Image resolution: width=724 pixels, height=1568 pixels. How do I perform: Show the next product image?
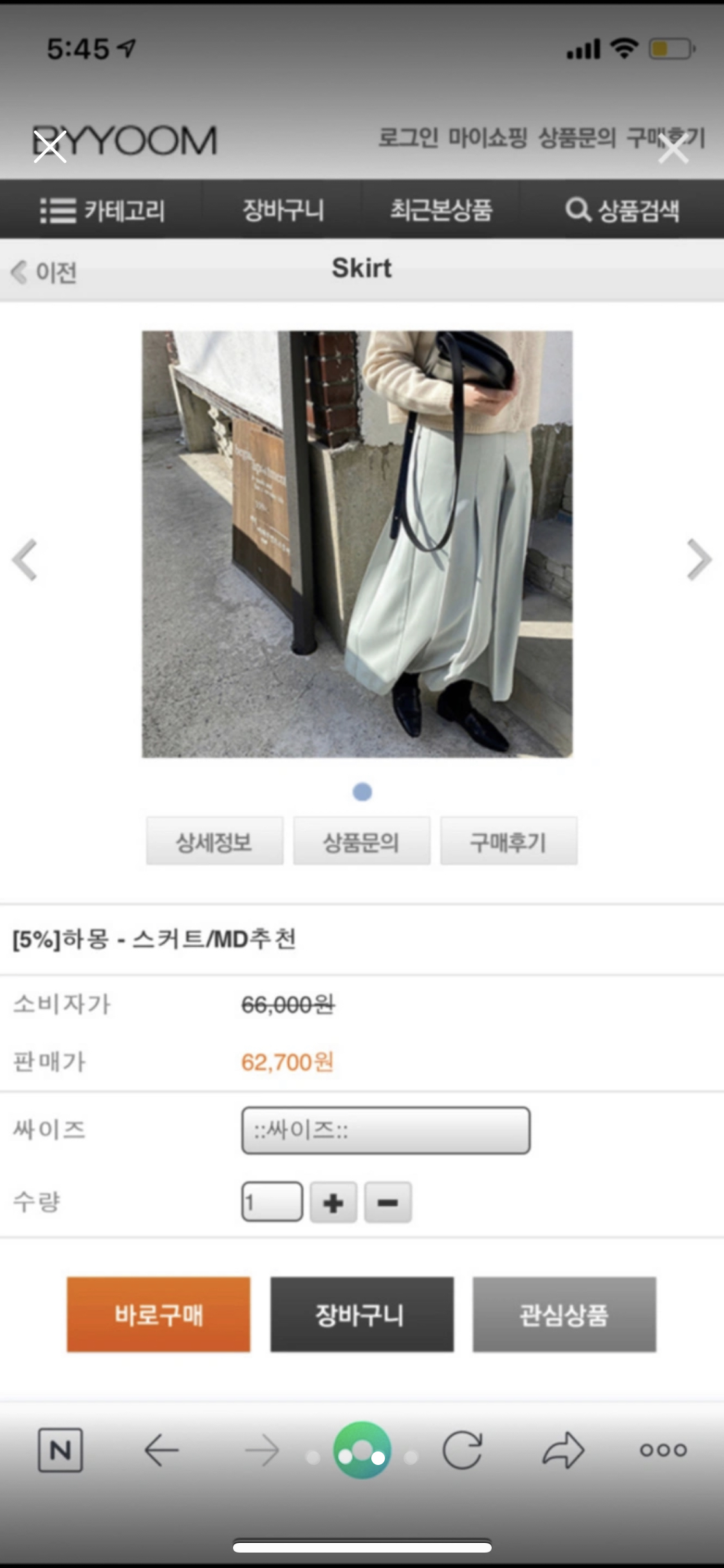[698, 560]
